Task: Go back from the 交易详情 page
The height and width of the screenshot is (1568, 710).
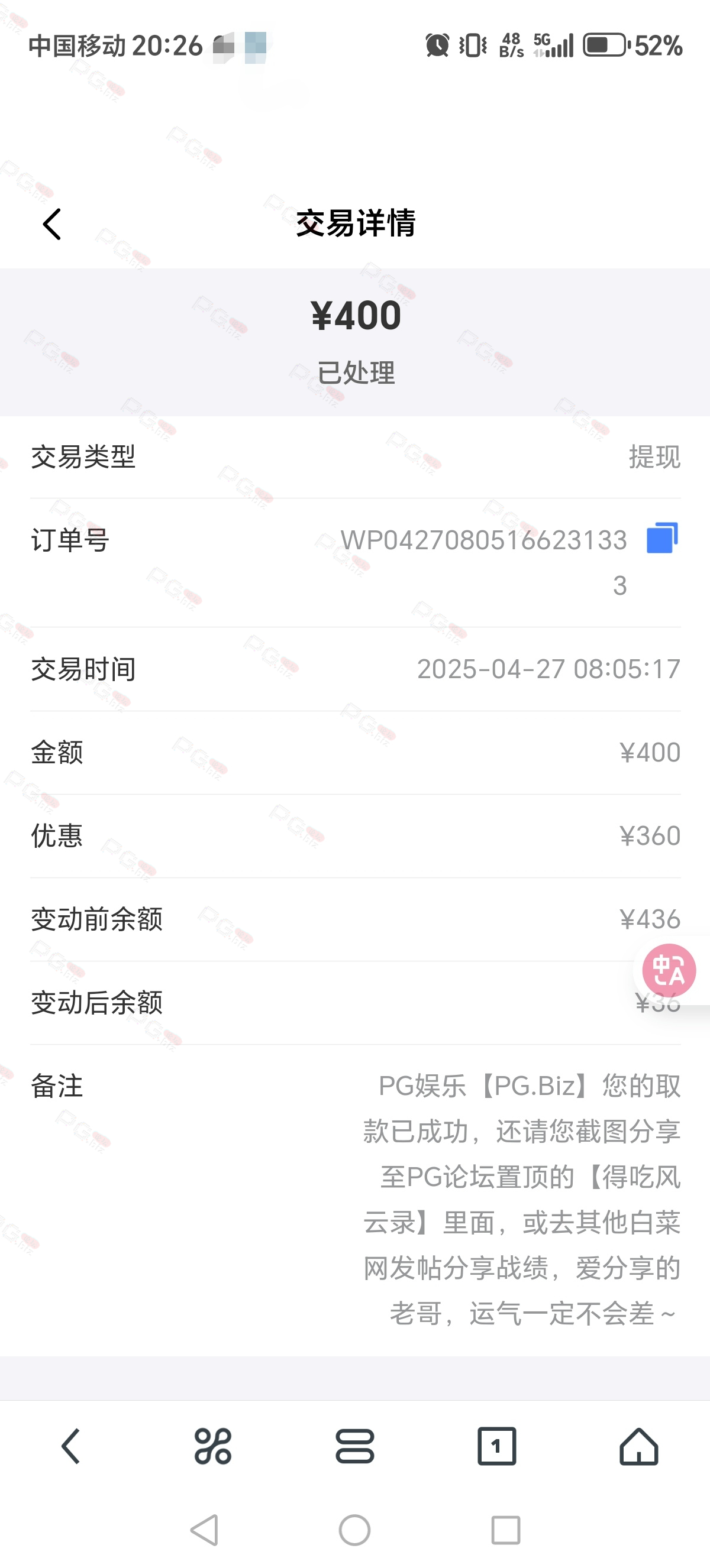Action: pyautogui.click(x=51, y=224)
